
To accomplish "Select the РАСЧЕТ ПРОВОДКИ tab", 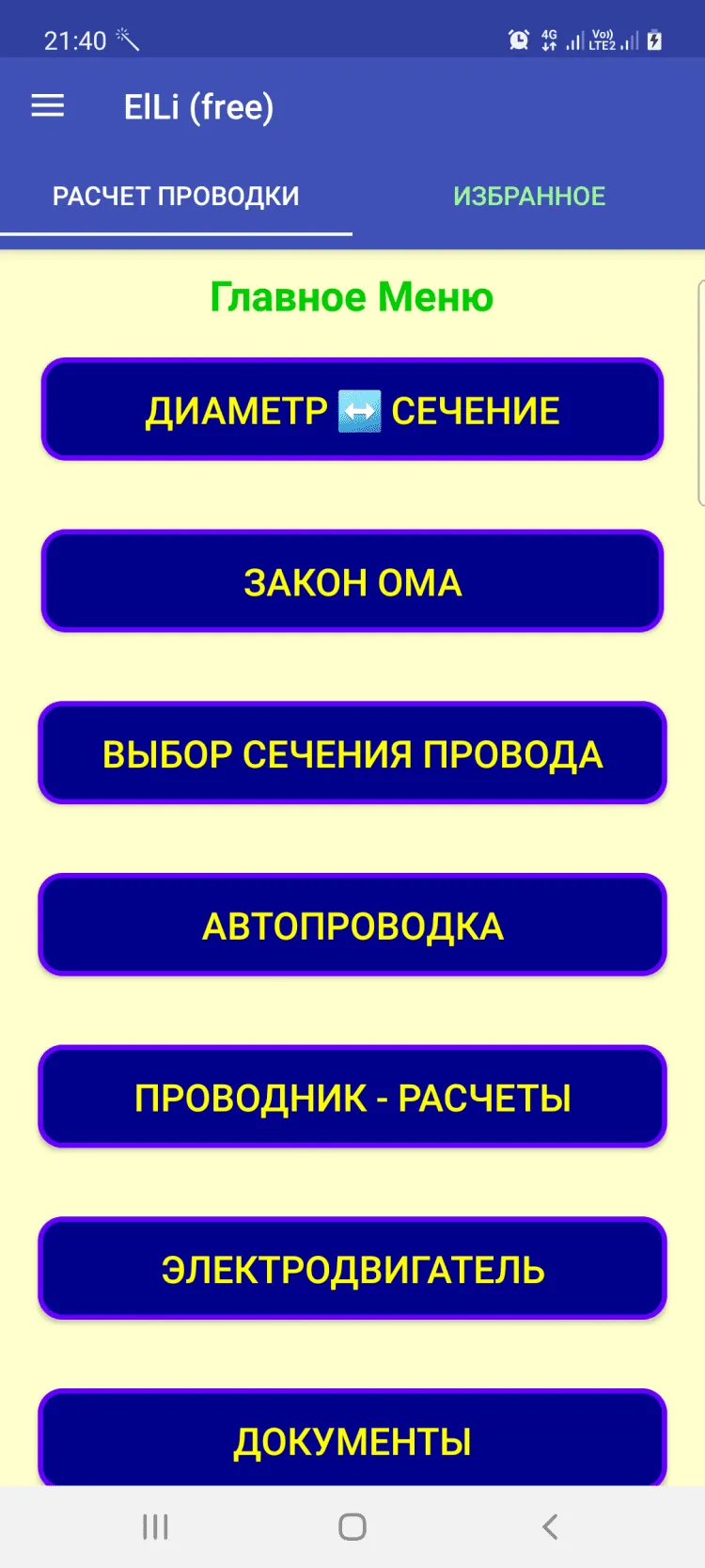I will pos(176,196).
